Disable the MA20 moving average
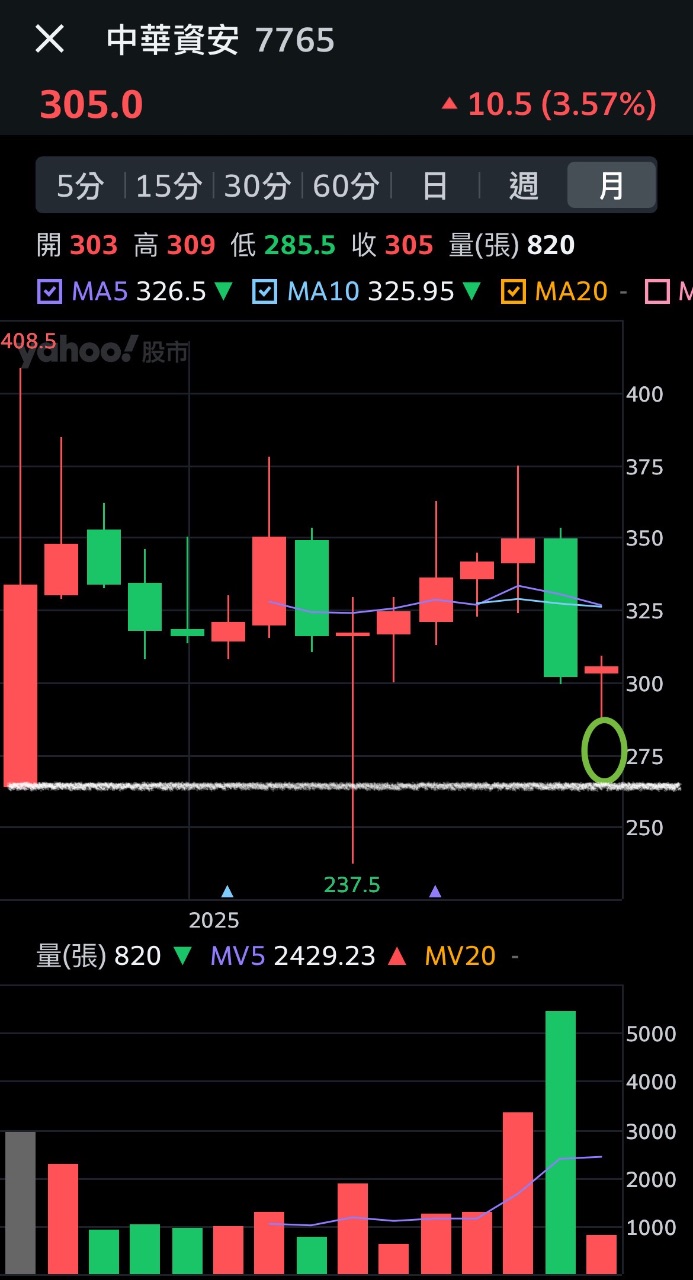The height and width of the screenshot is (1280, 693). [513, 292]
